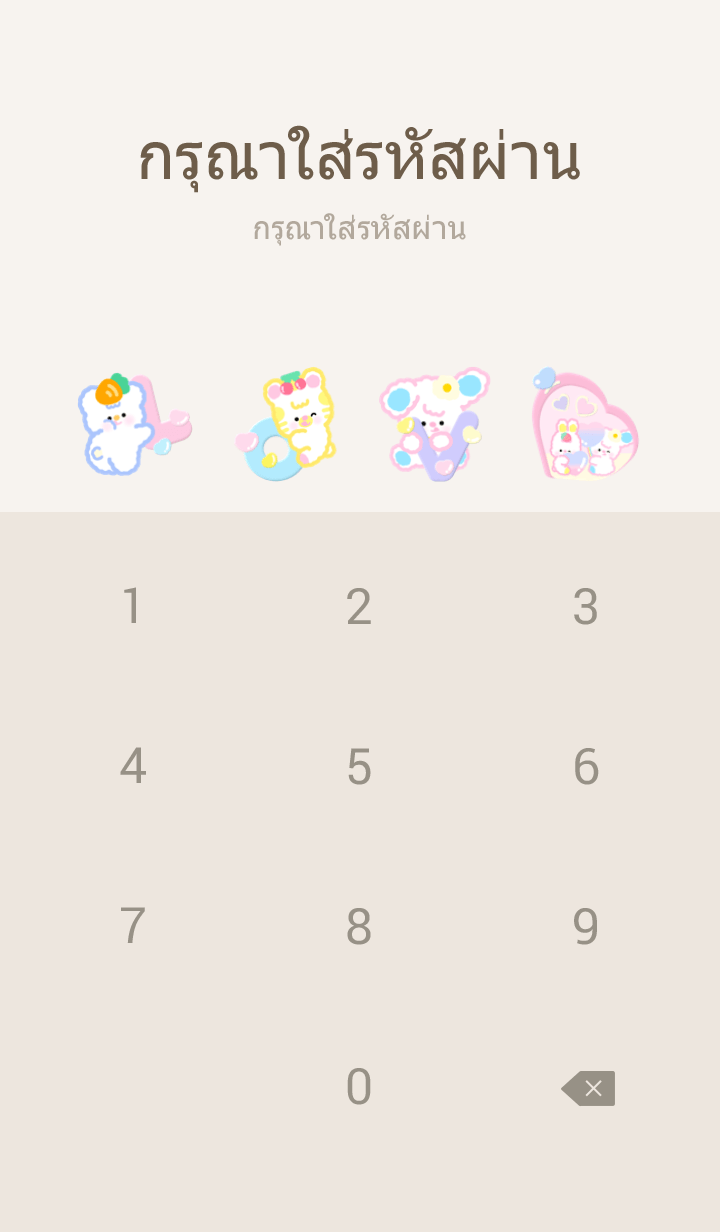This screenshot has height=1232, width=720.
Task: Delete the last entered passcode digit
Action: pyautogui.click(x=588, y=1088)
